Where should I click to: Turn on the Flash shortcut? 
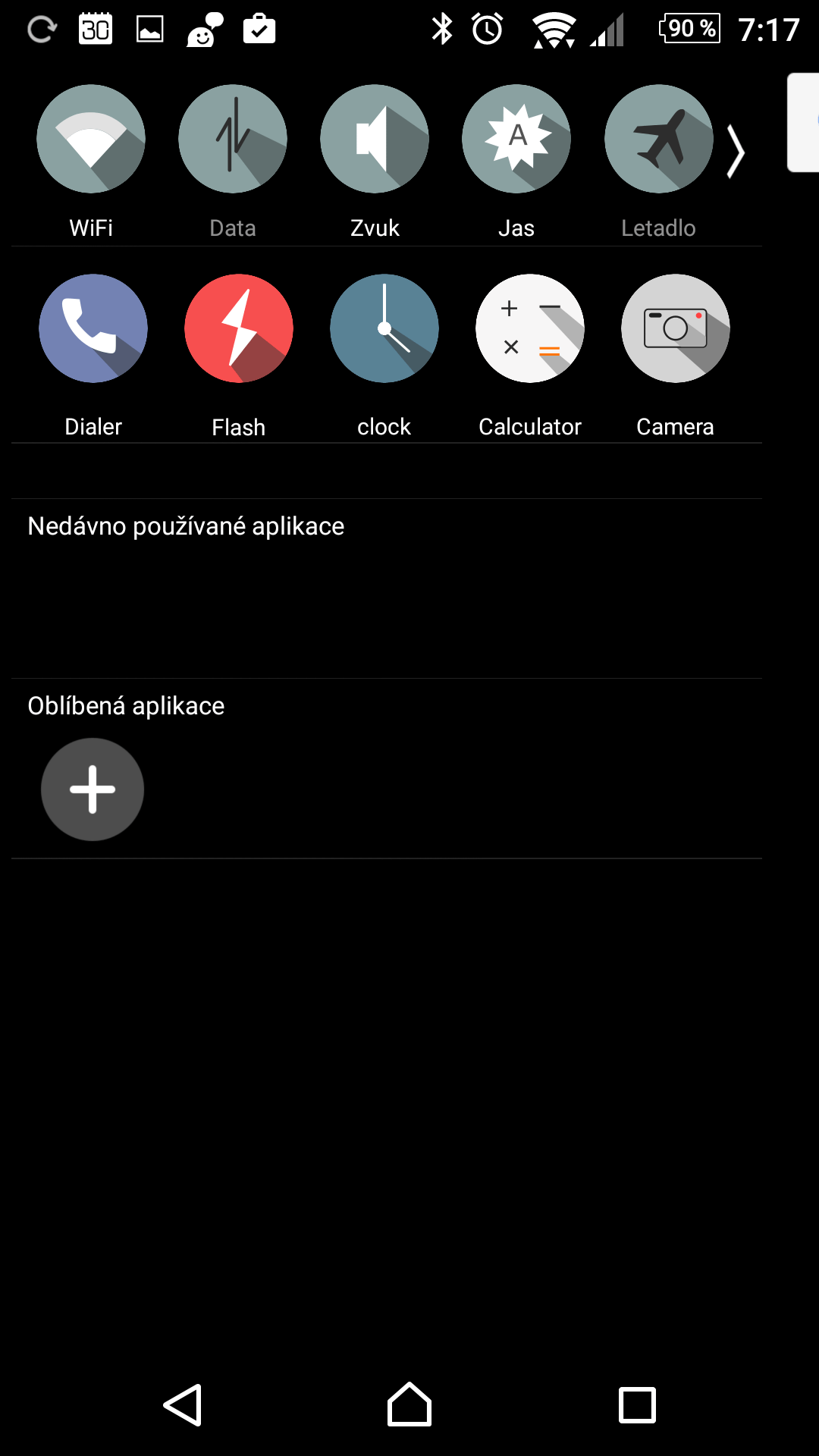(x=239, y=328)
